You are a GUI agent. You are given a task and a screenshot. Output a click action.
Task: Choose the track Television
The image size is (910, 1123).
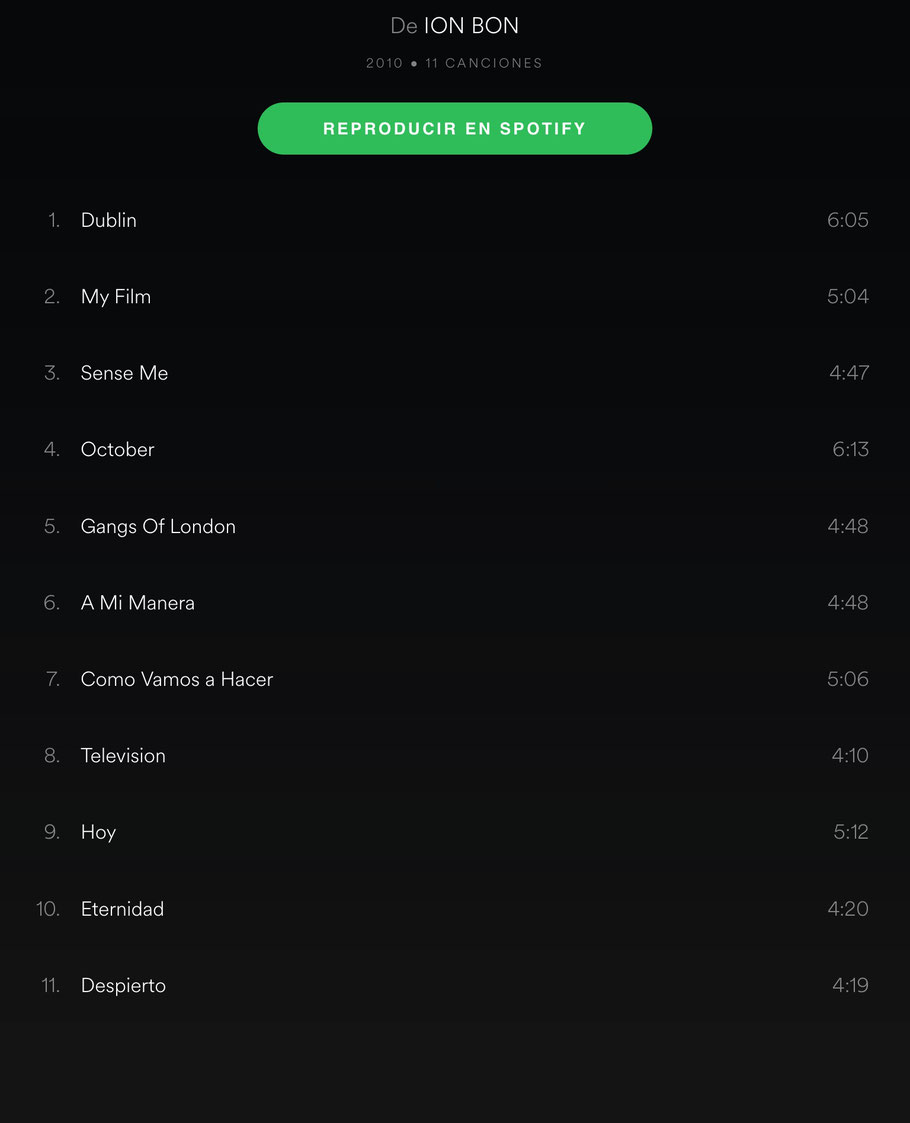(123, 756)
